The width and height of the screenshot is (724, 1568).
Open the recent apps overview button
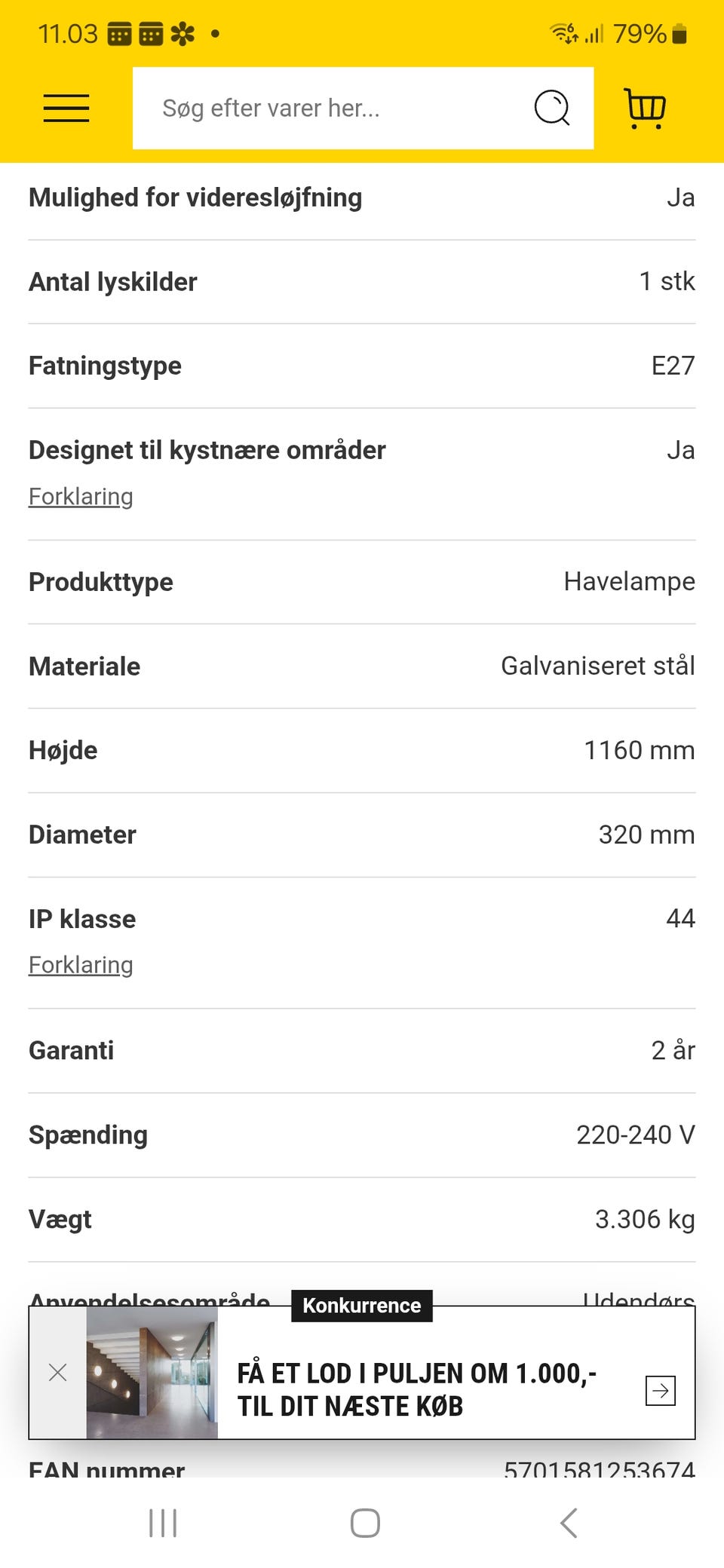point(162,1523)
